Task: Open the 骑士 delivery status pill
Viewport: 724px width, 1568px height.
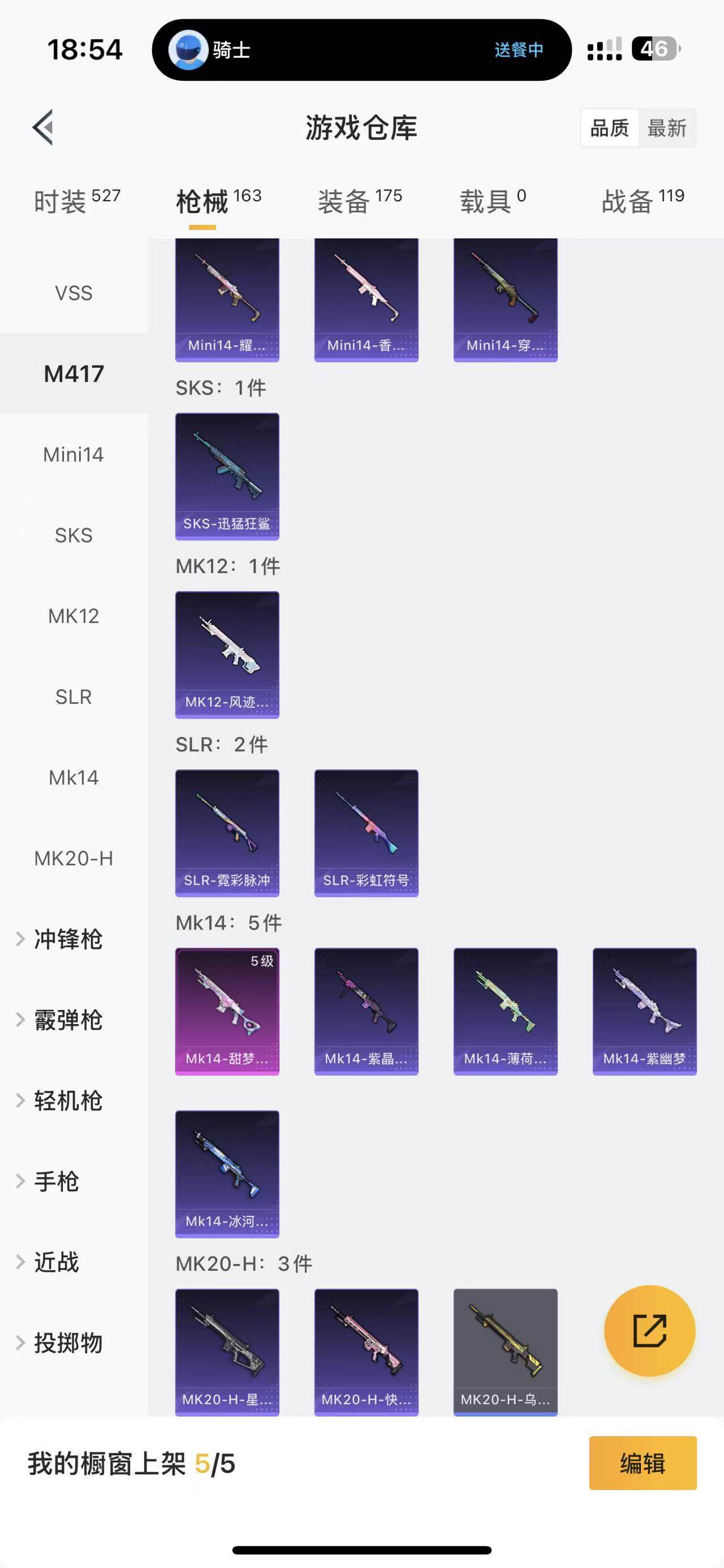Action: [361, 50]
